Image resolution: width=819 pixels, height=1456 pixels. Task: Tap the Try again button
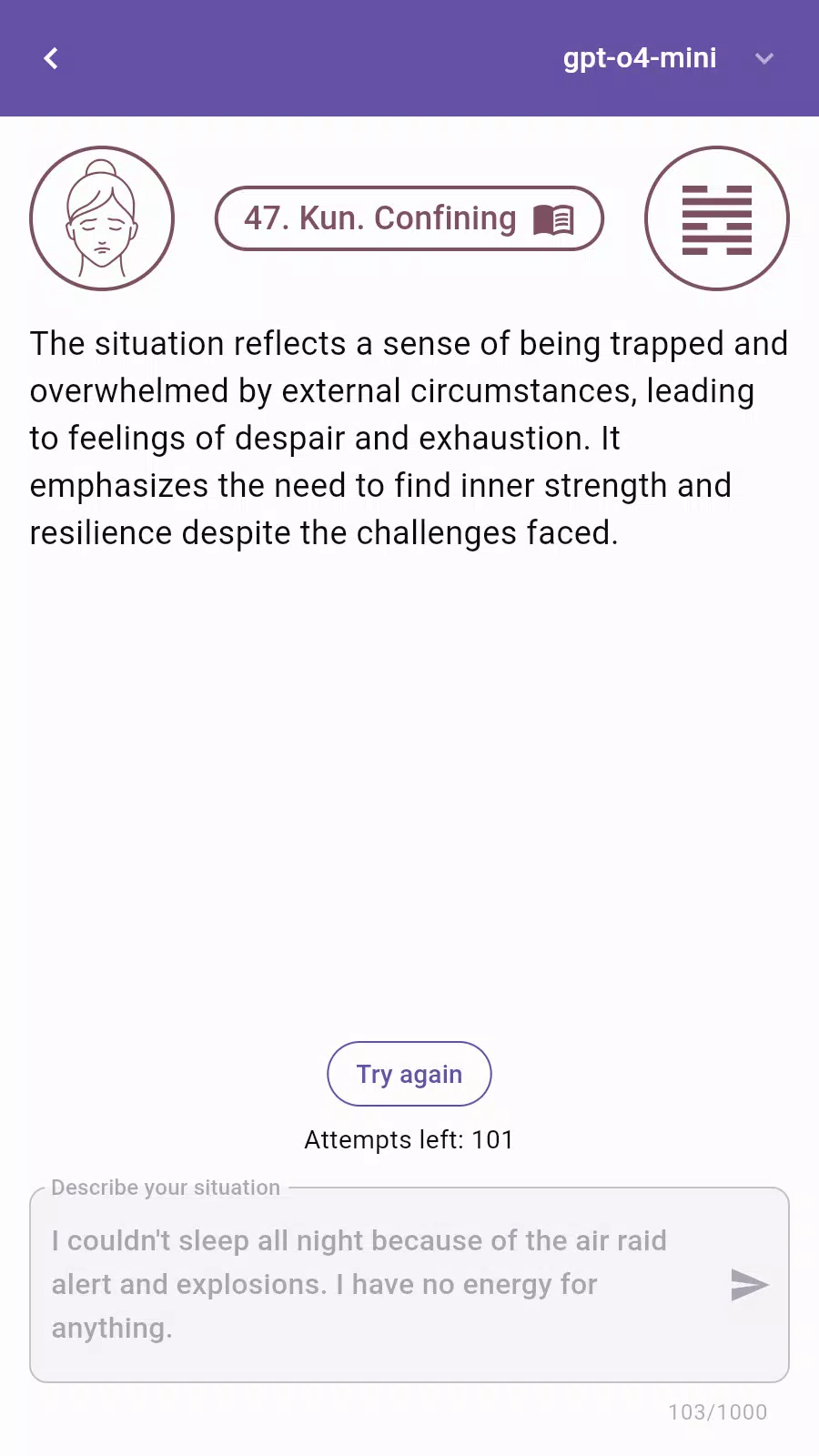pos(409,1074)
